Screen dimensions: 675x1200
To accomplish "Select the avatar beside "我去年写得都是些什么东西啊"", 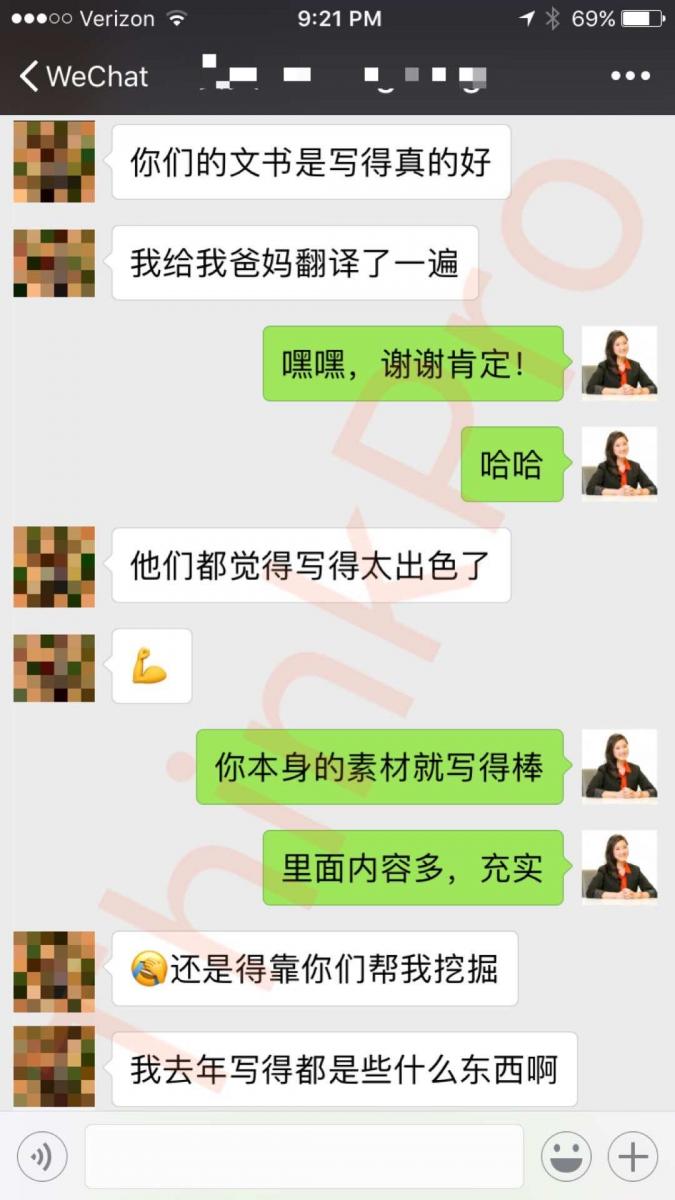I will click(x=54, y=1068).
